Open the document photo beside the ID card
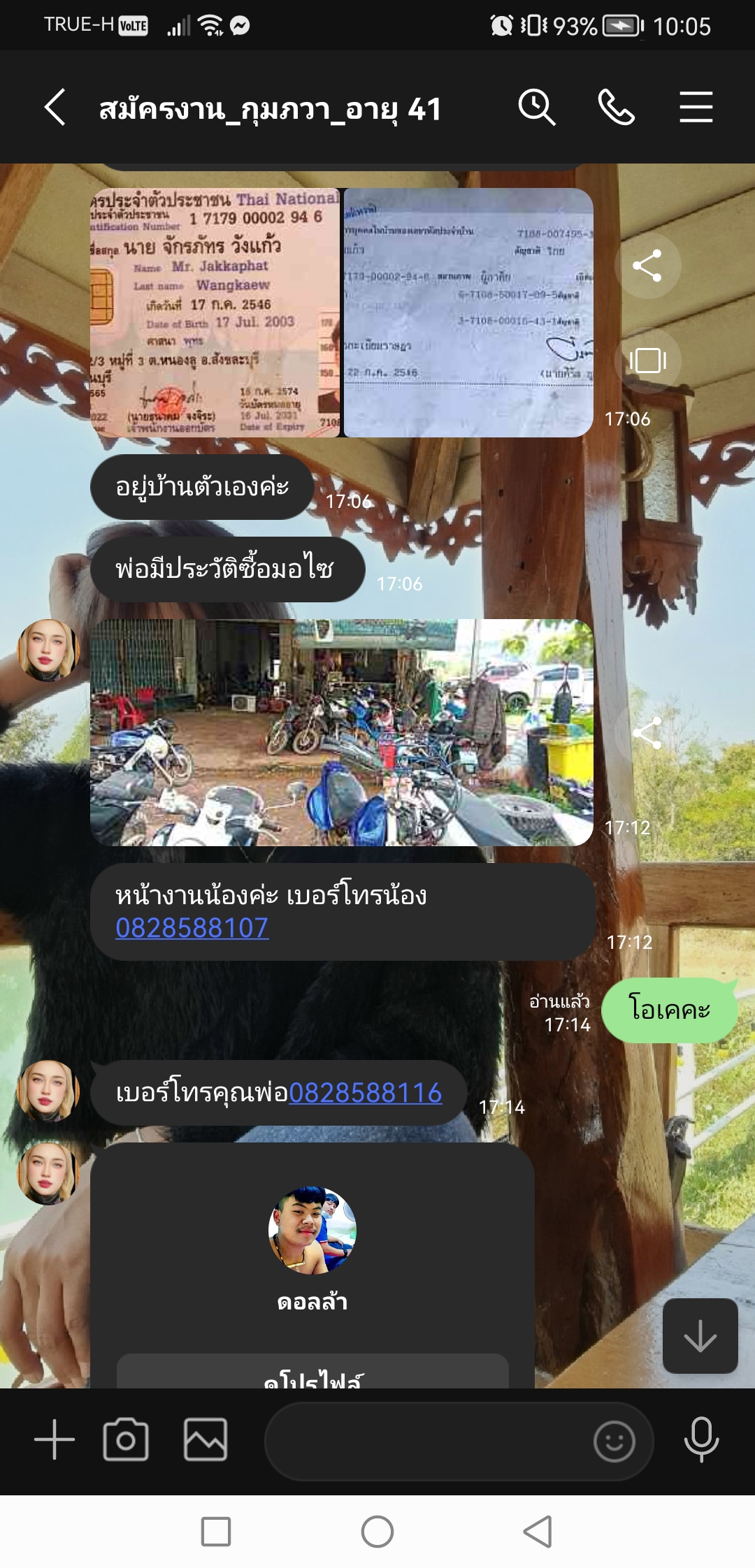 tap(468, 312)
